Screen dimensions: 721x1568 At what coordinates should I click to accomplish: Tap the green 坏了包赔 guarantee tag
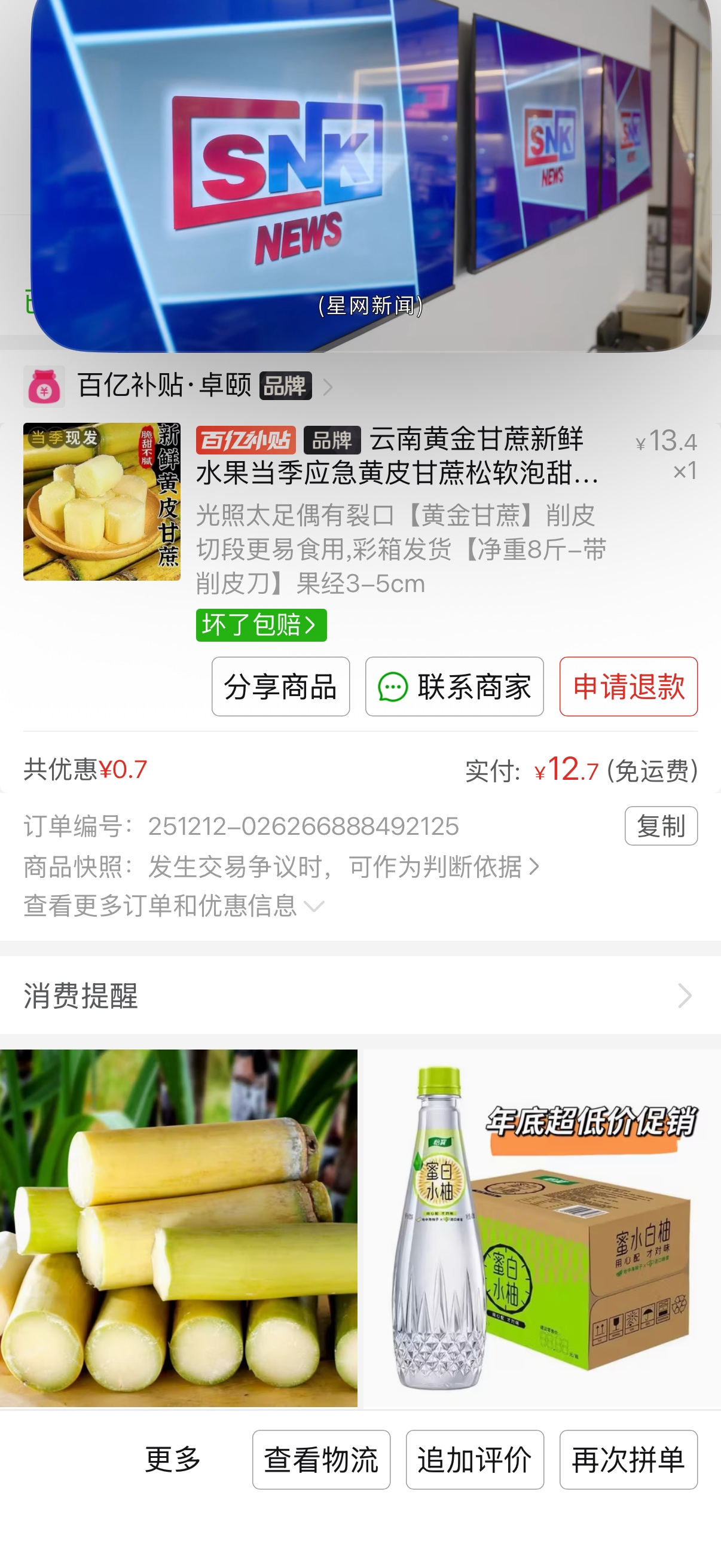point(261,625)
